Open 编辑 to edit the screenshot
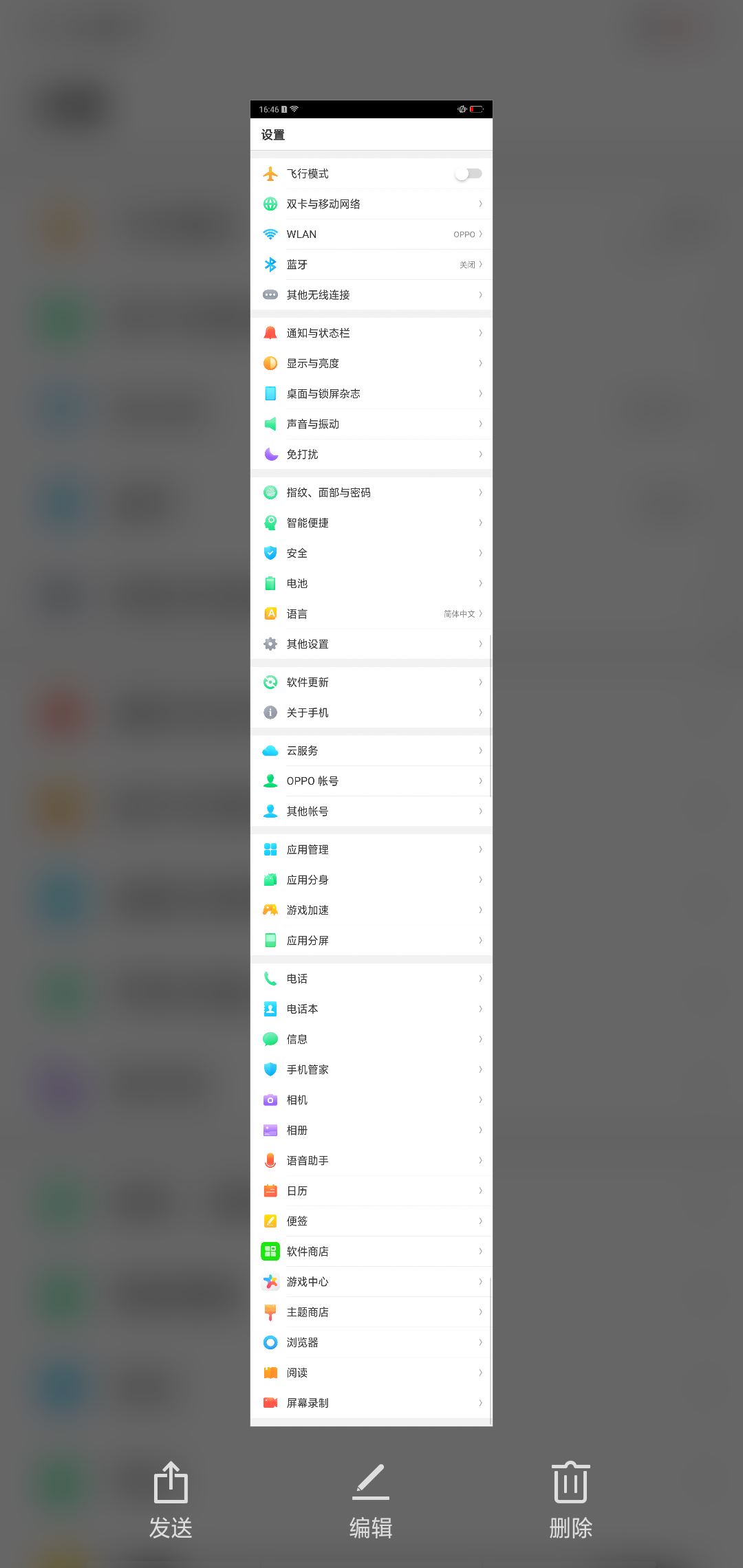 [x=371, y=1499]
